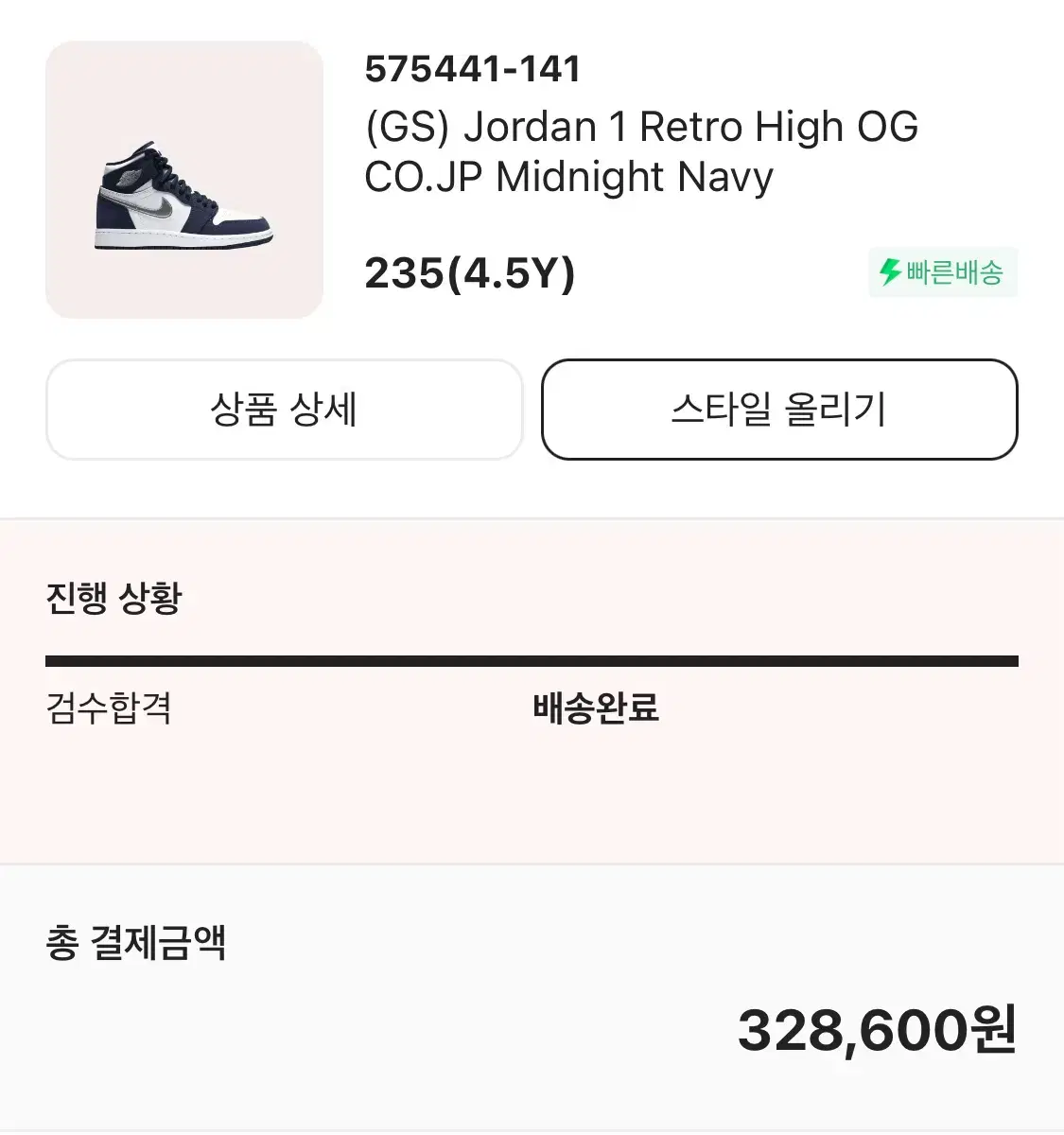Select the product code 575441-141
Viewport: 1064px width, 1135px height.
471,69
